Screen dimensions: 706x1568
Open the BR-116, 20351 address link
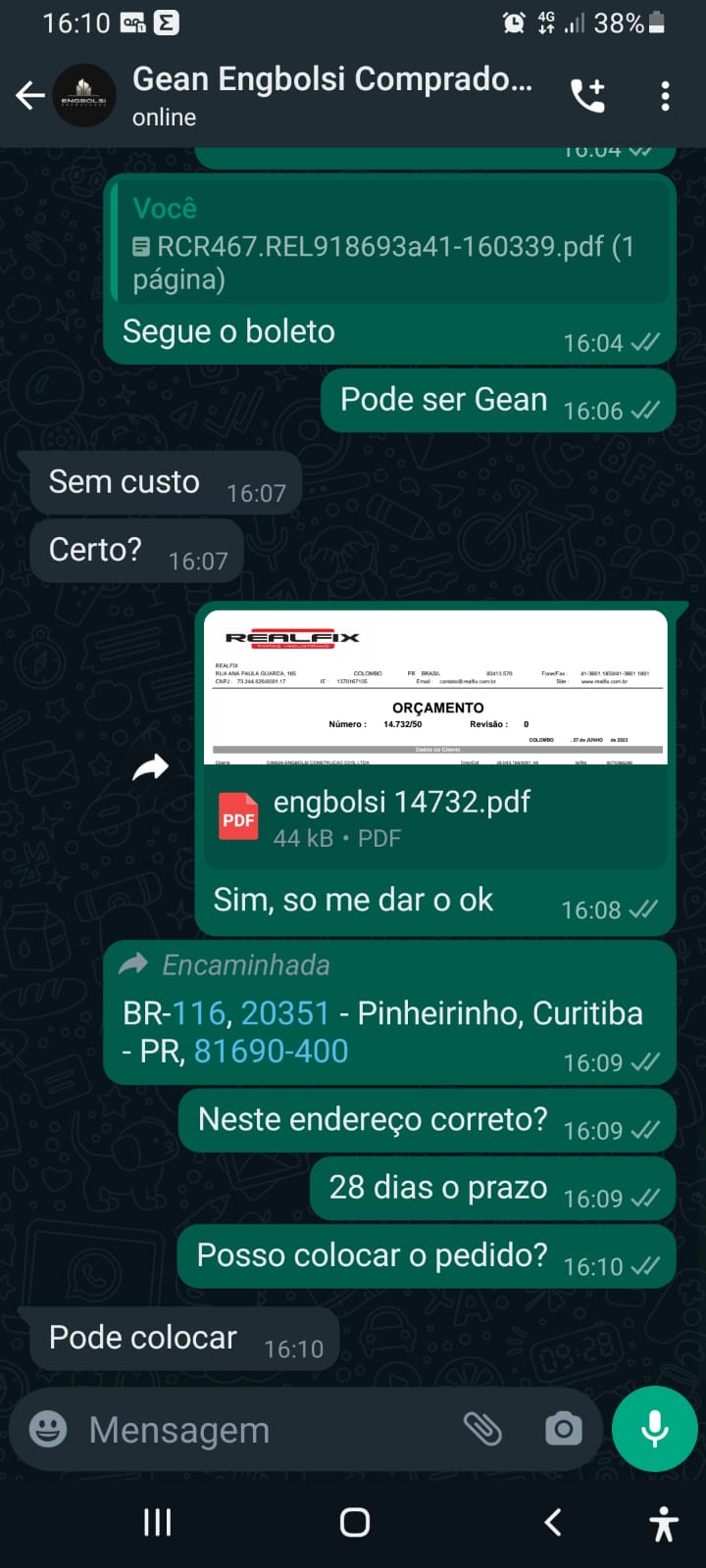(226, 1013)
